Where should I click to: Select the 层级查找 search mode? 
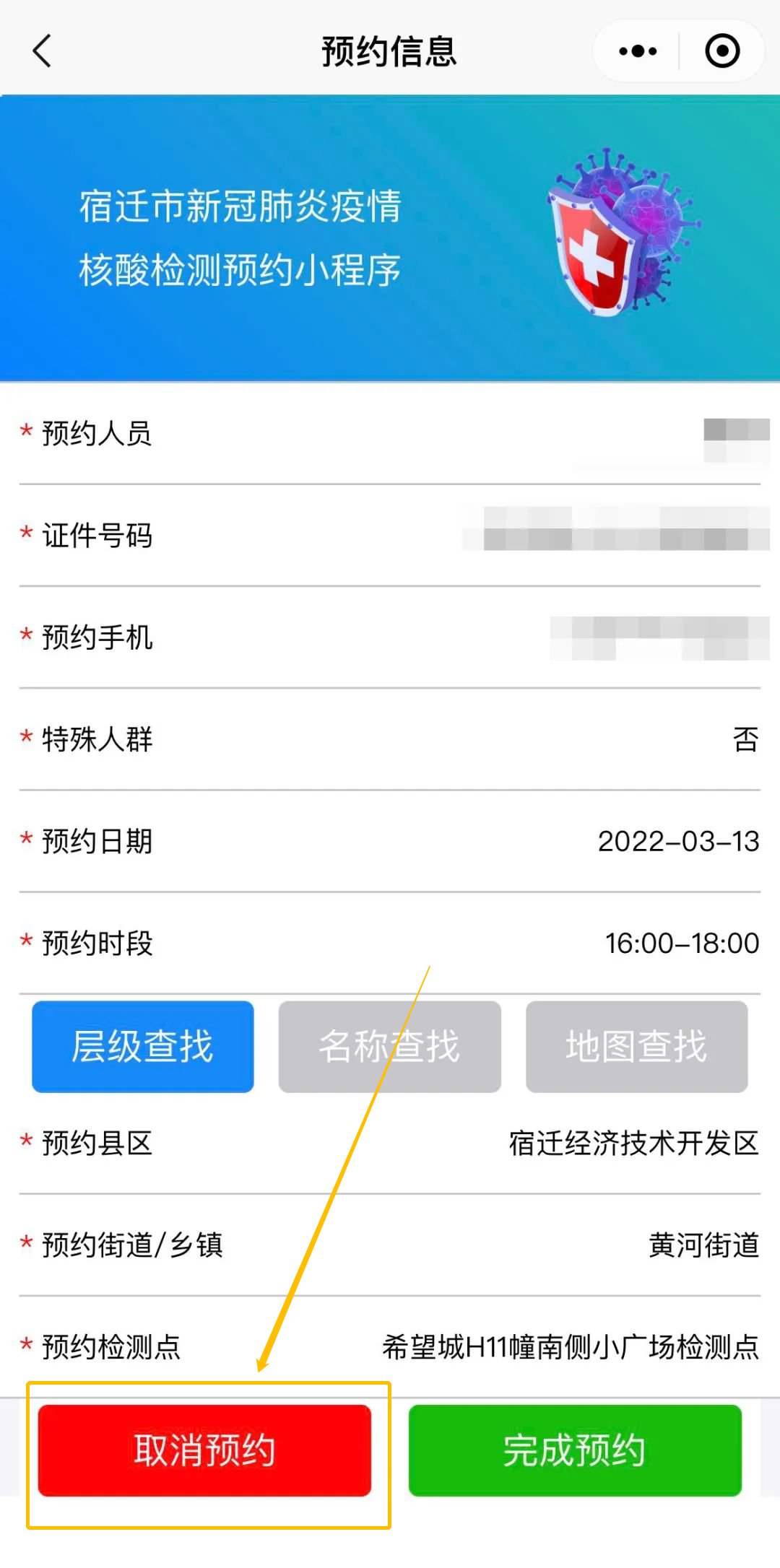pos(143,1046)
